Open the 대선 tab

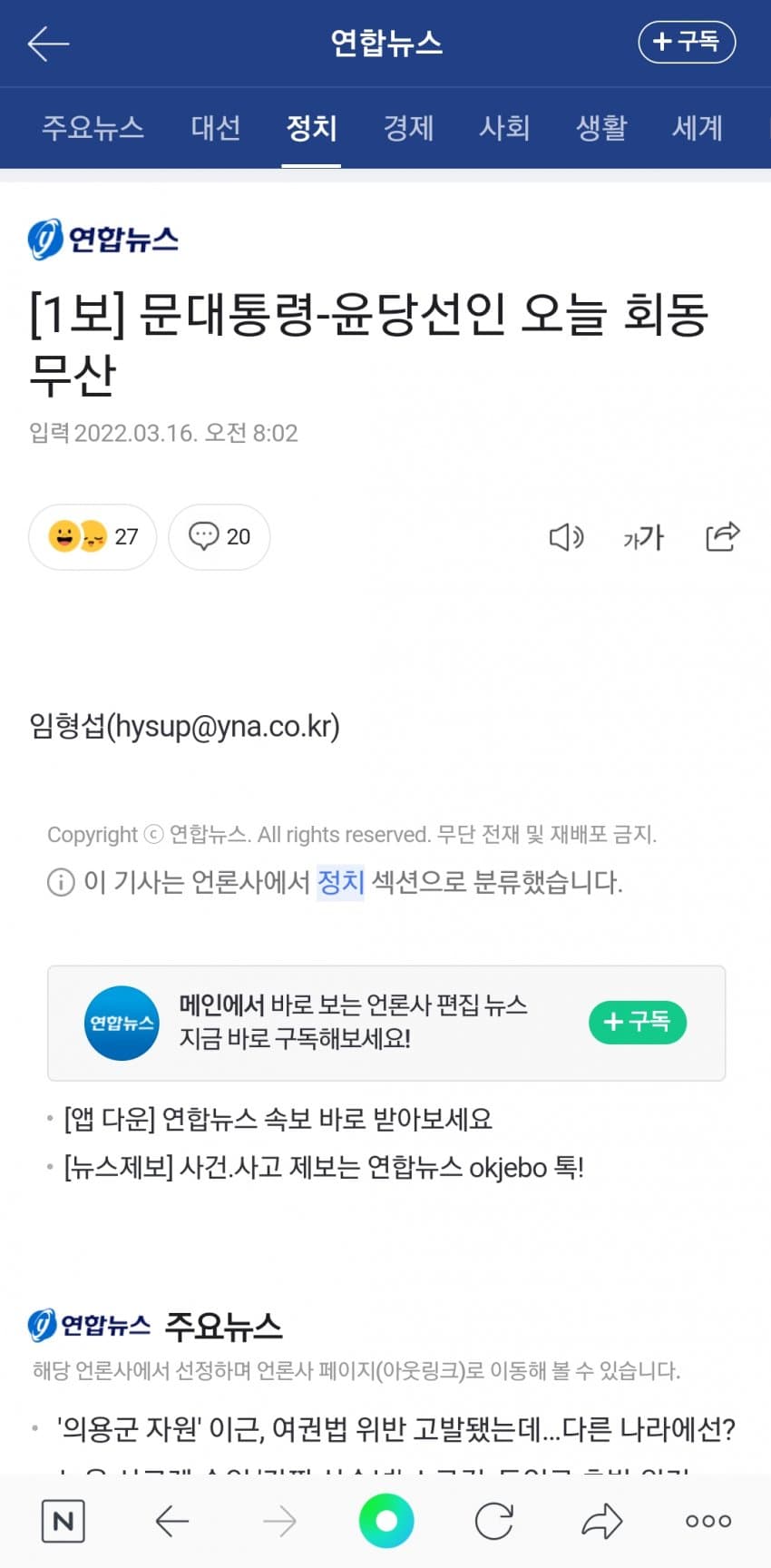tap(216, 128)
